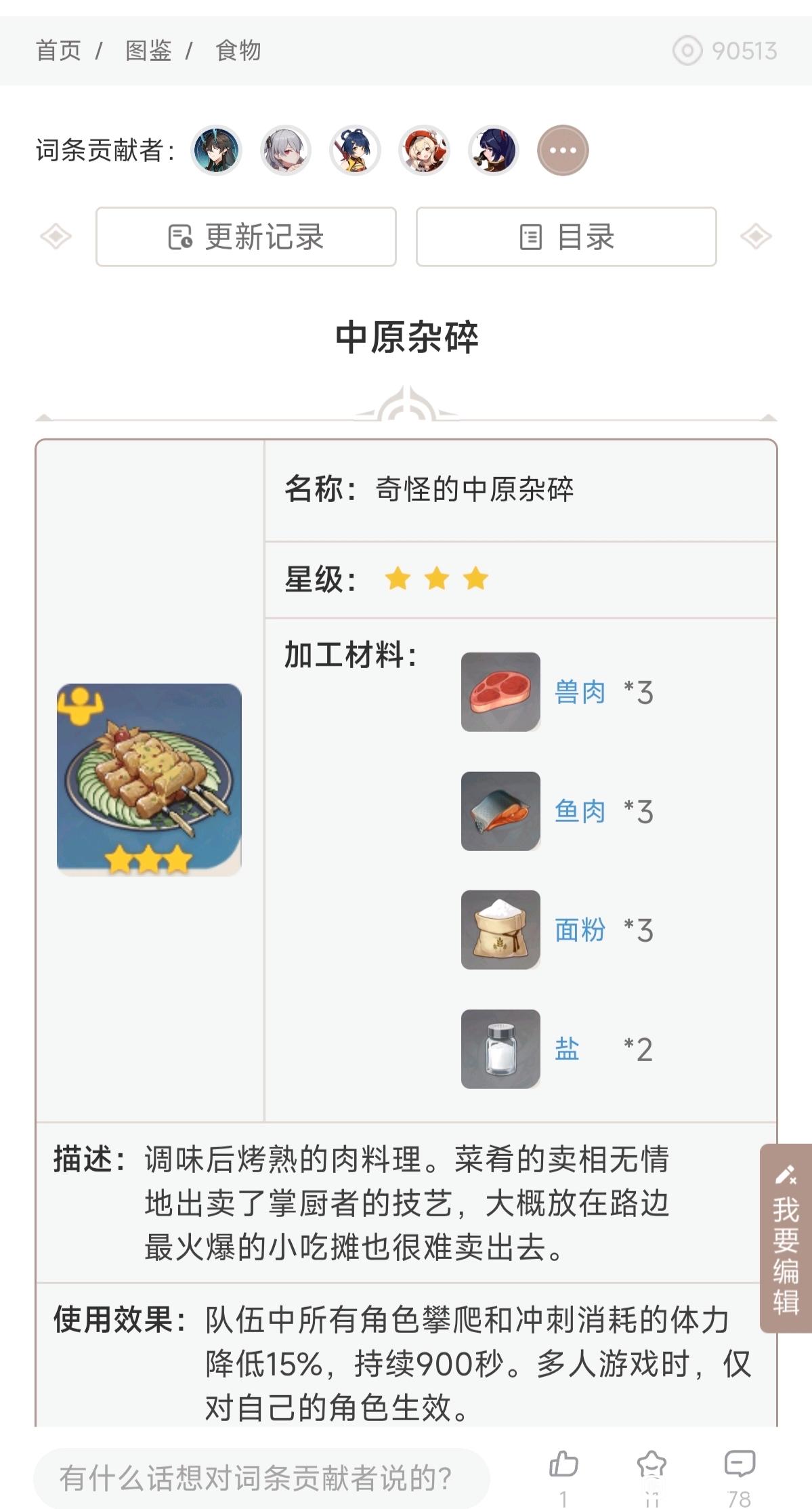Open 食物 breadcrumb category
The height and width of the screenshot is (1509, 812).
(x=238, y=51)
